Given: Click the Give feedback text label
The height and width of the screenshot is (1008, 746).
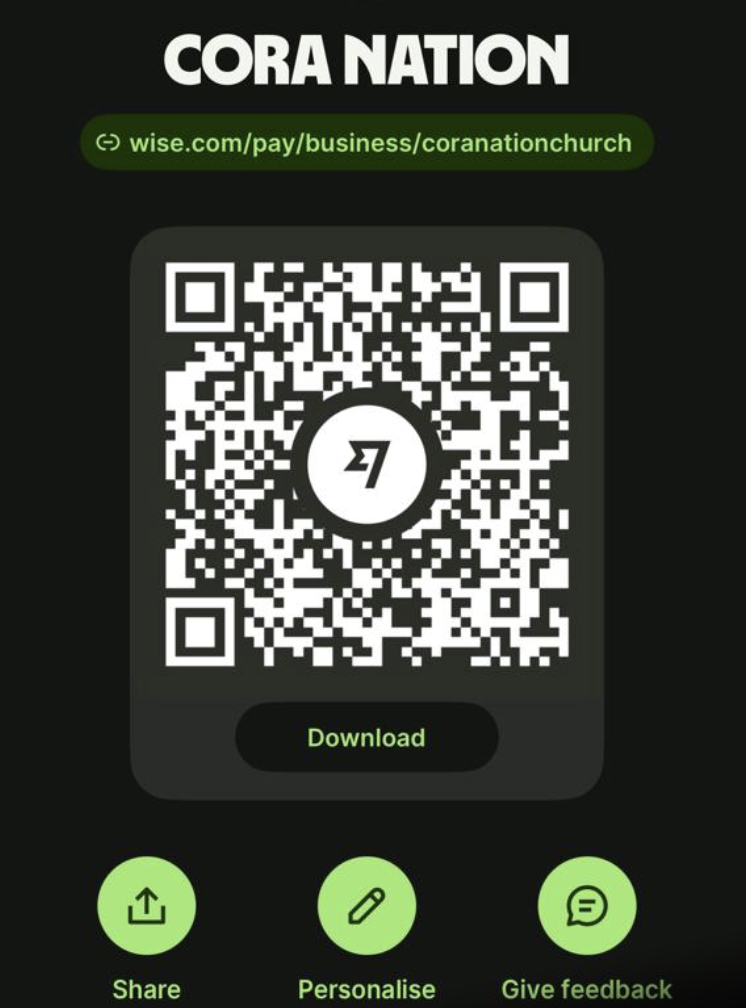Looking at the screenshot, I should coord(586,988).
